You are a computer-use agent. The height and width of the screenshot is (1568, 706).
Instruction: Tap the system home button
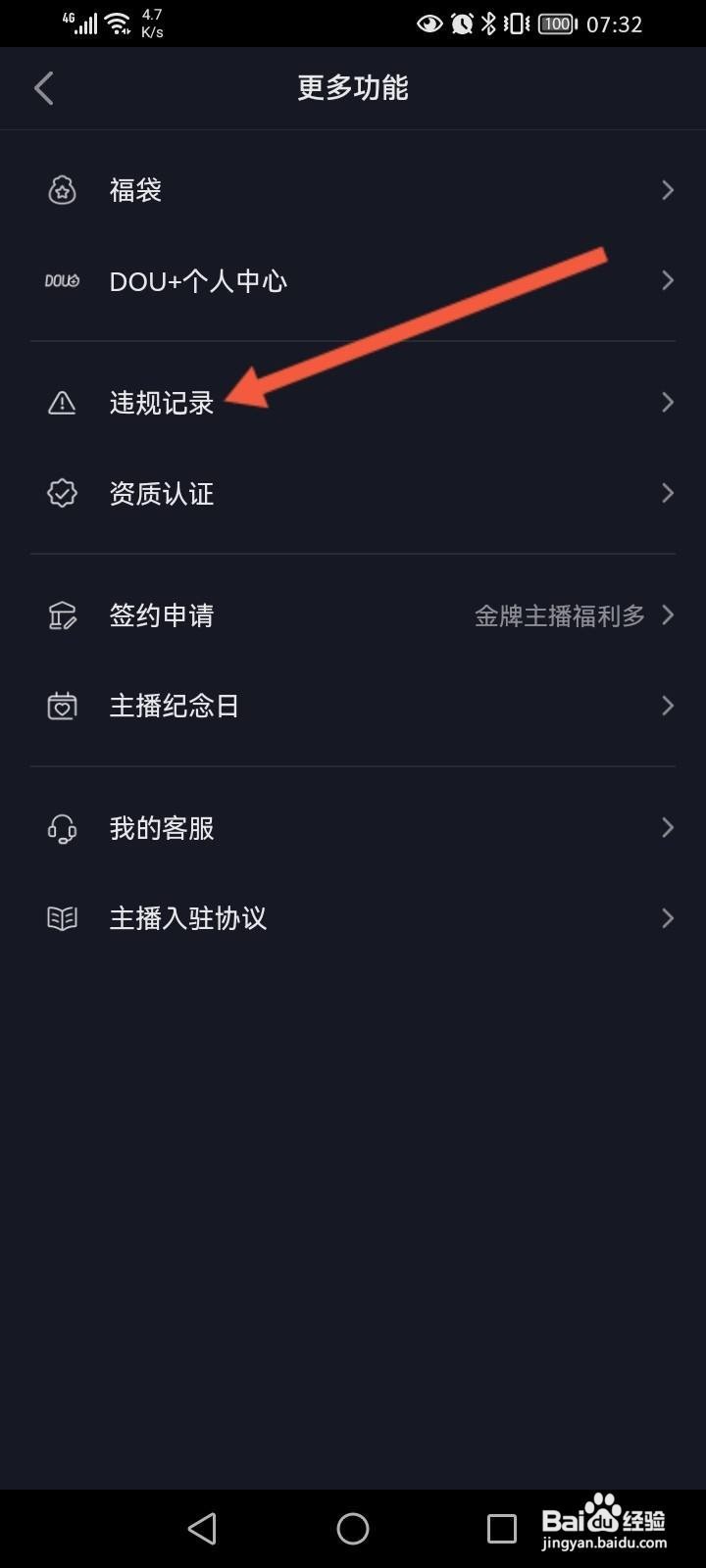[x=353, y=1528]
